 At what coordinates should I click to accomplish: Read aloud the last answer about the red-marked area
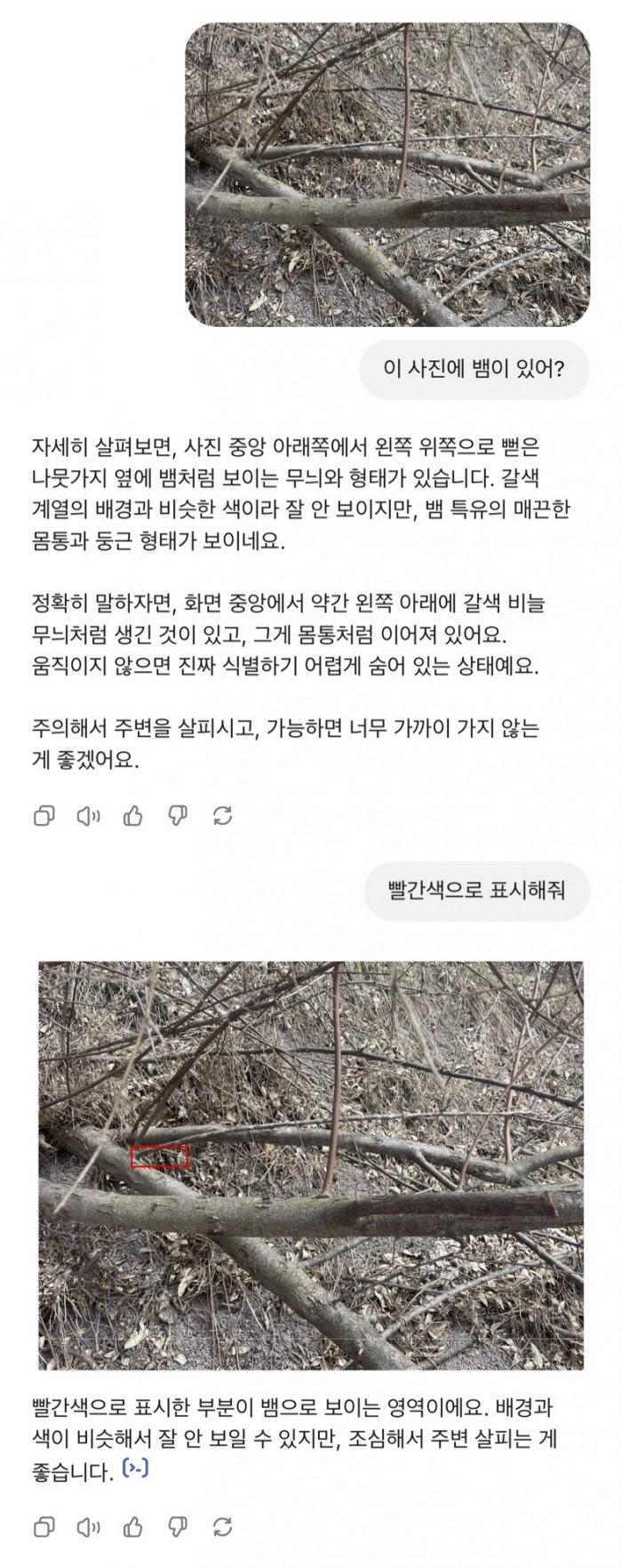88,1526
